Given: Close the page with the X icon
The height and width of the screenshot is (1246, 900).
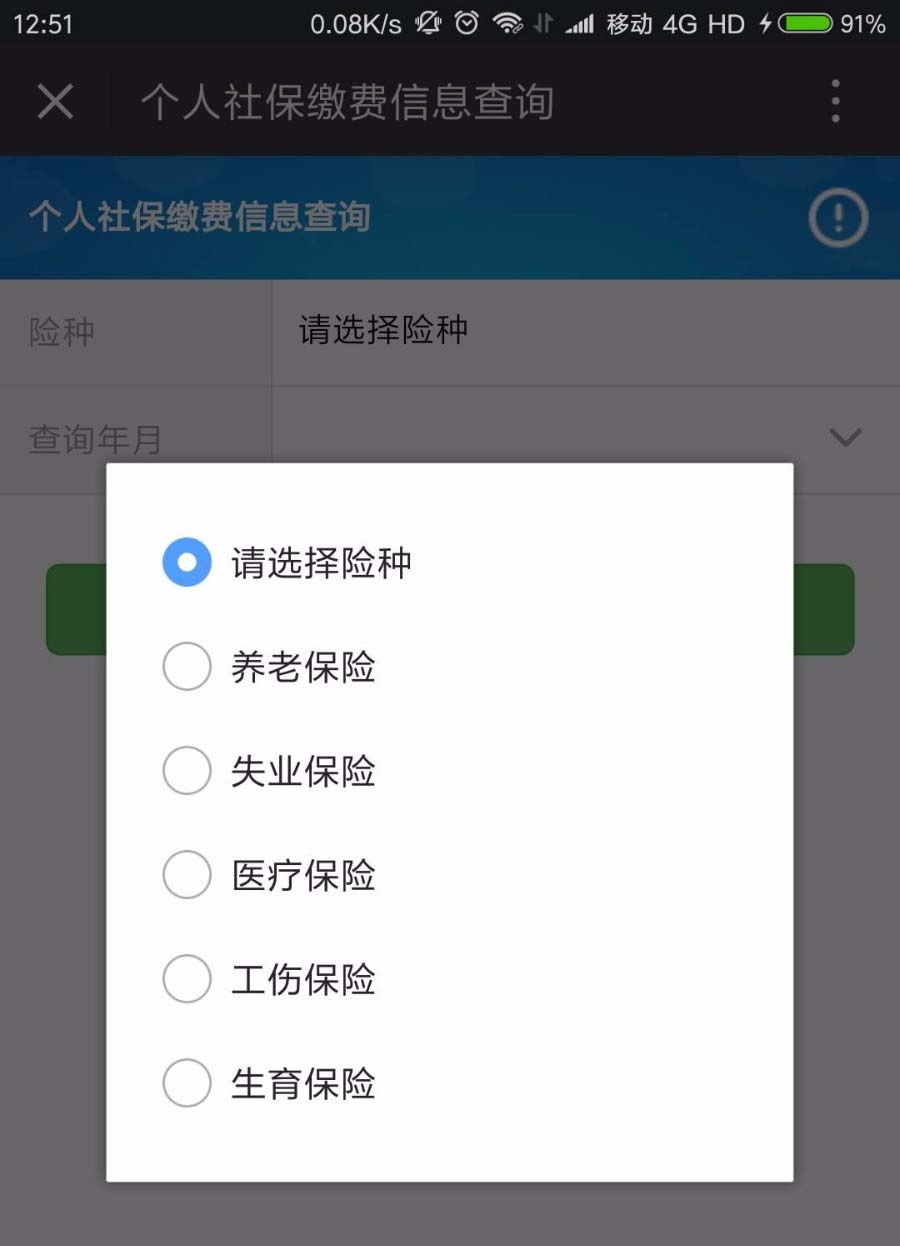Looking at the screenshot, I should pyautogui.click(x=55, y=101).
